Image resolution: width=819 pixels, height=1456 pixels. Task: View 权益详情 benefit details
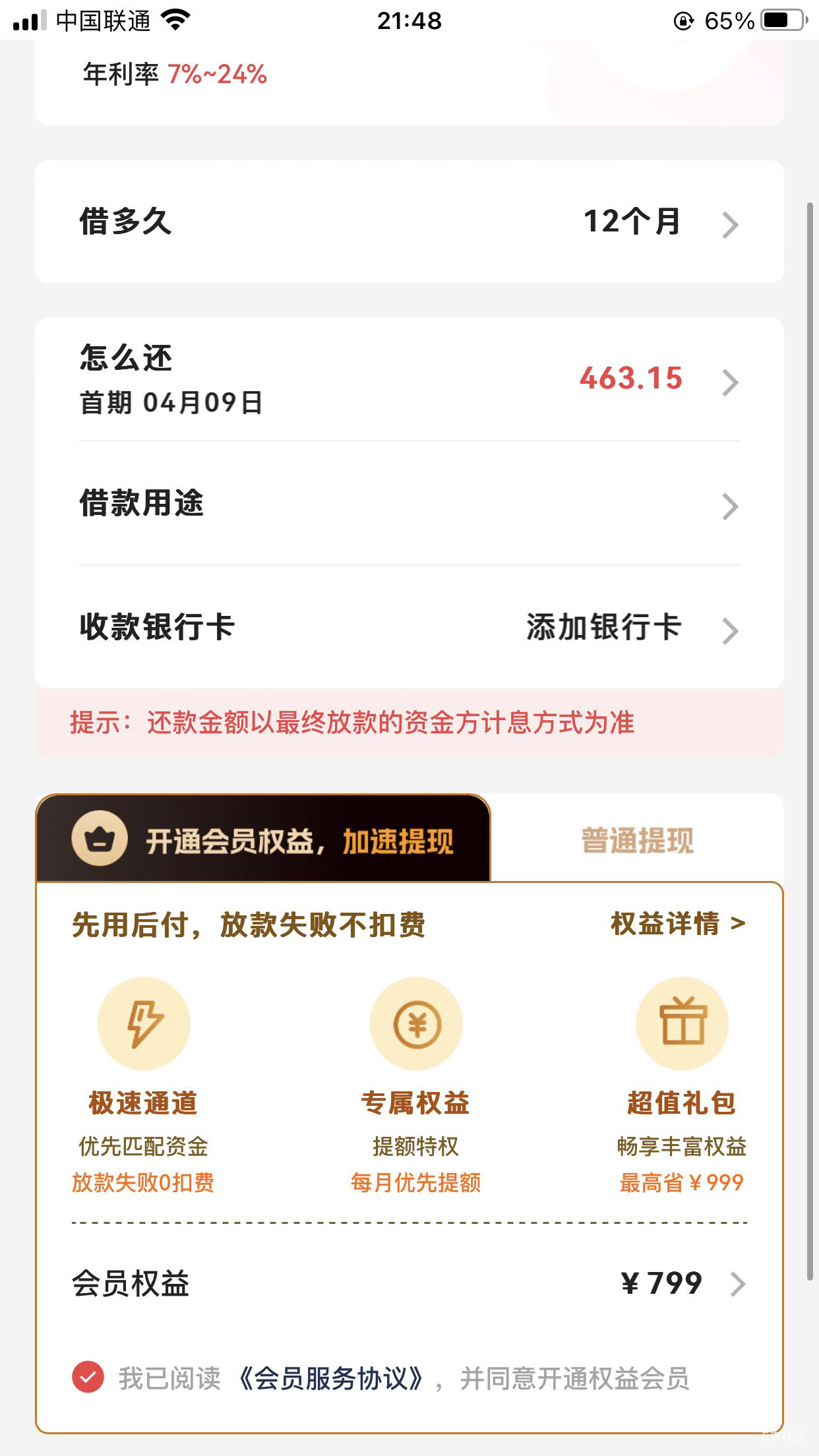(678, 924)
